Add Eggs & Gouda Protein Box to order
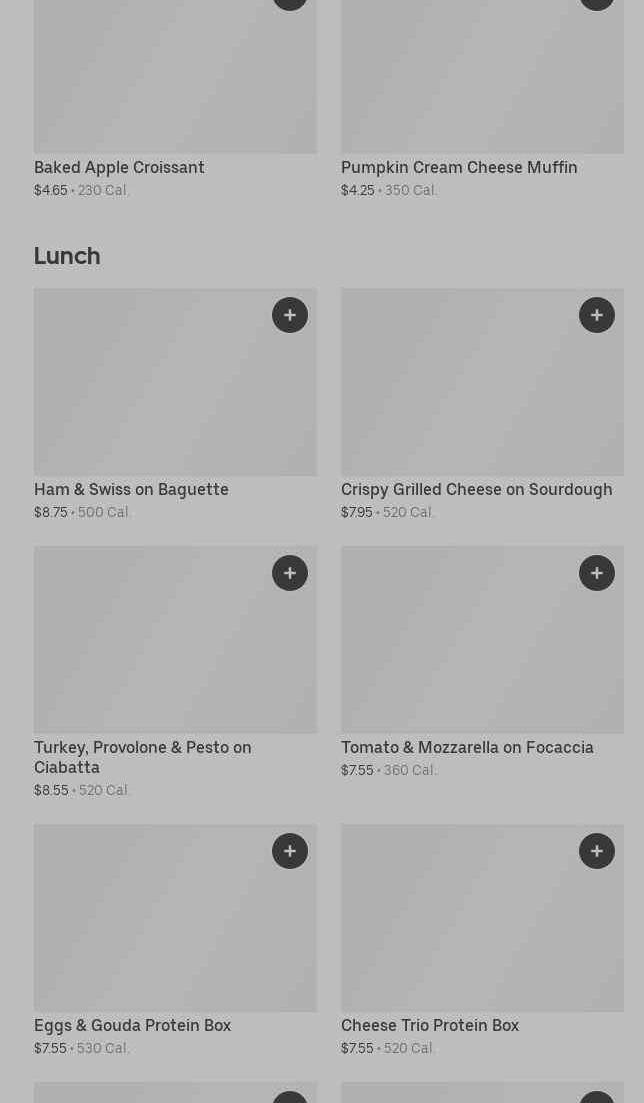The image size is (644, 1103). coord(290,851)
